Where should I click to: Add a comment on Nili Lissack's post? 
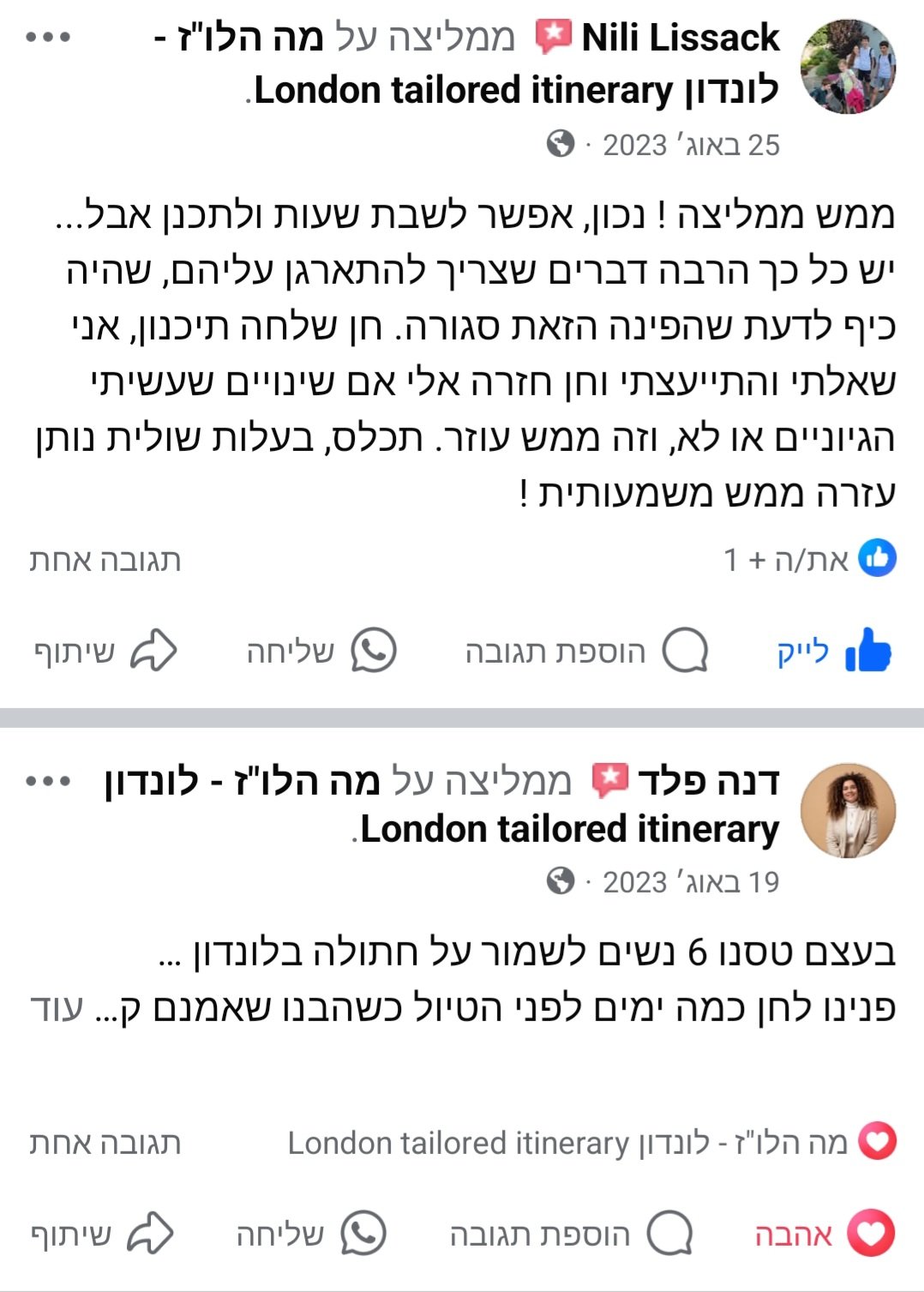pos(586,652)
